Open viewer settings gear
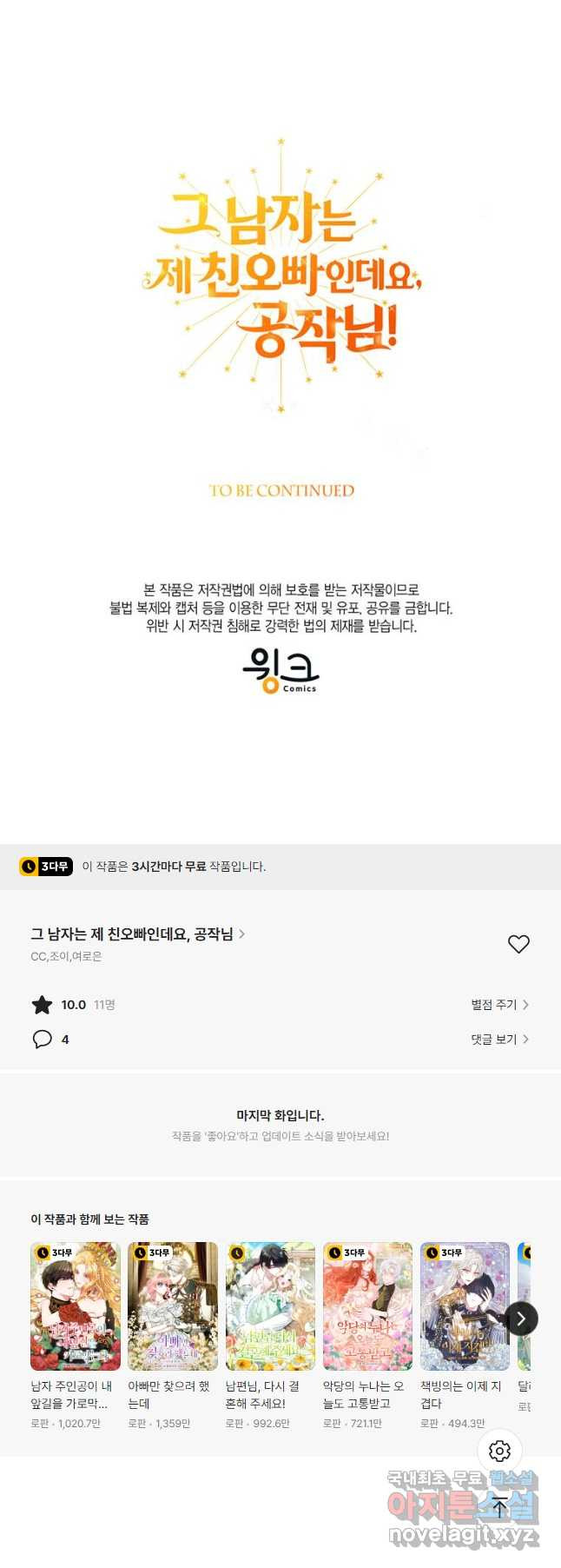Image resolution: width=561 pixels, height=1568 pixels. pos(499,1451)
